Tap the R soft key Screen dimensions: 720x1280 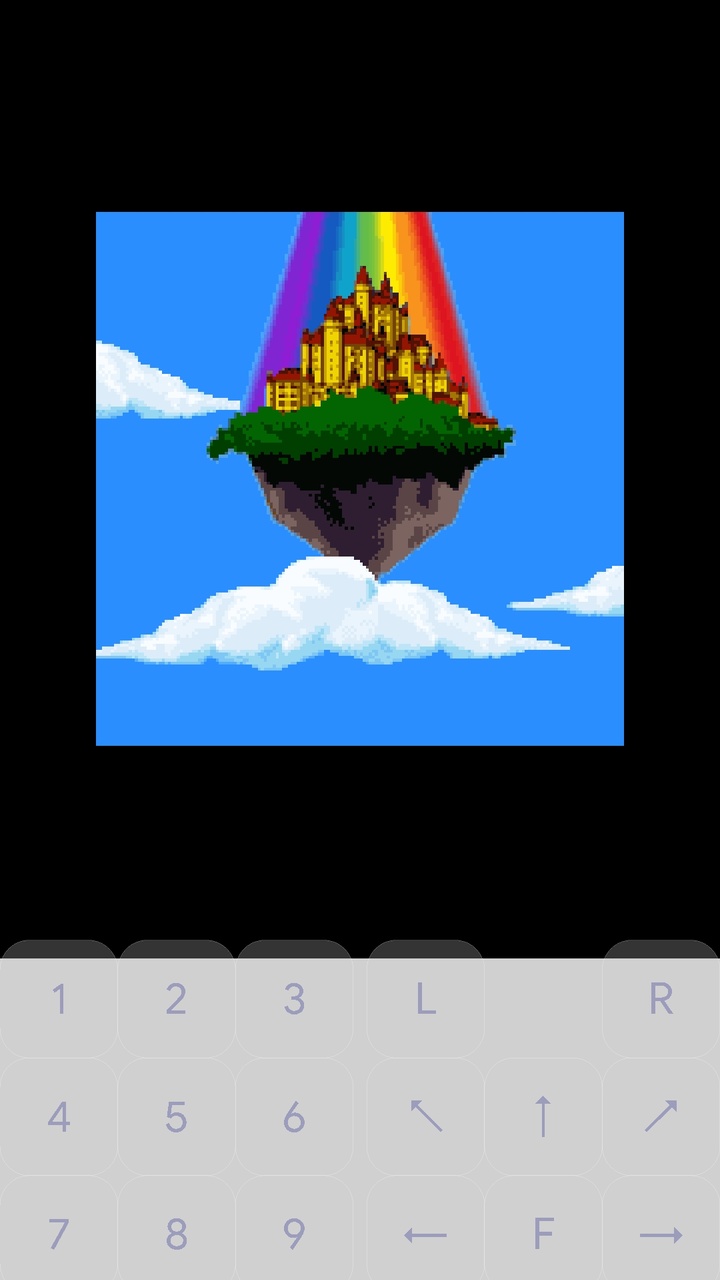(660, 999)
